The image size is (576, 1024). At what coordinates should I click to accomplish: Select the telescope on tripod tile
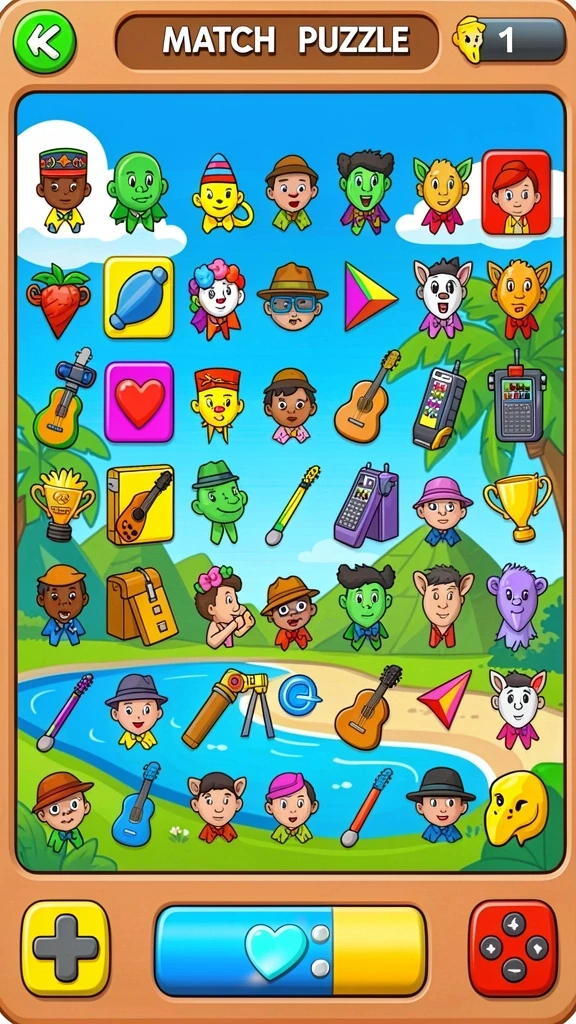tap(229, 708)
